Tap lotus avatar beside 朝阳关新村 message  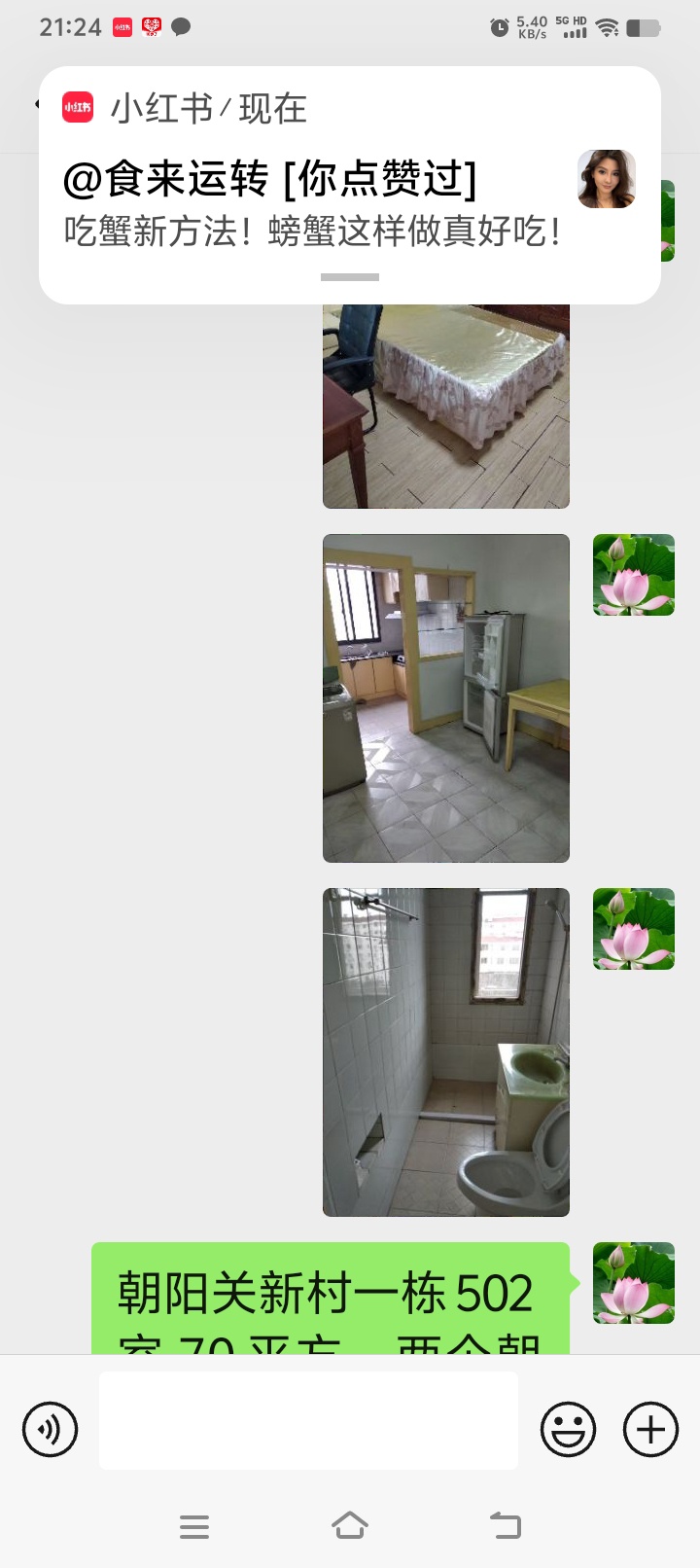pos(634,1282)
